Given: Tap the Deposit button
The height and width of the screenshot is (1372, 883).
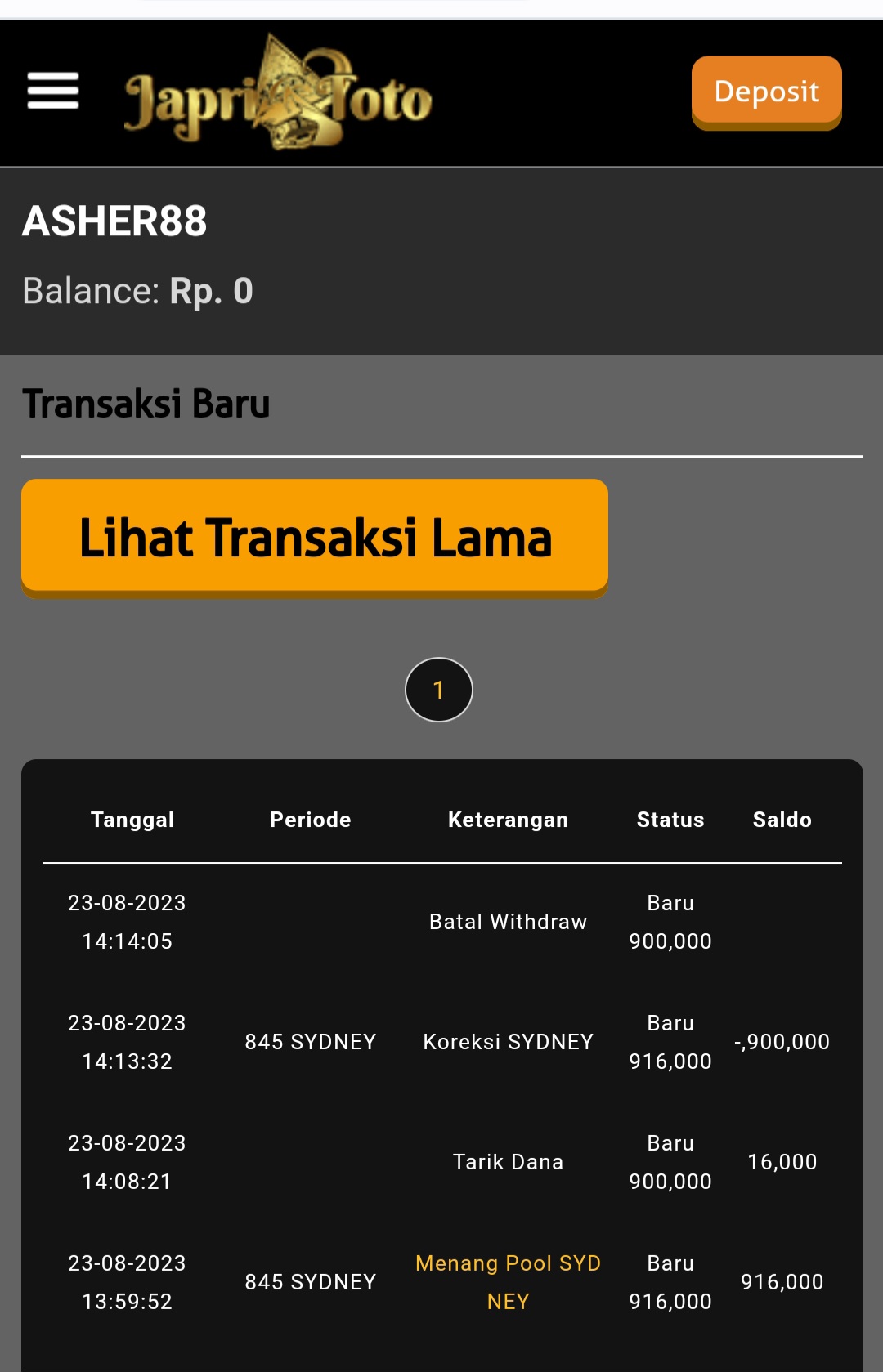Looking at the screenshot, I should pyautogui.click(x=766, y=92).
